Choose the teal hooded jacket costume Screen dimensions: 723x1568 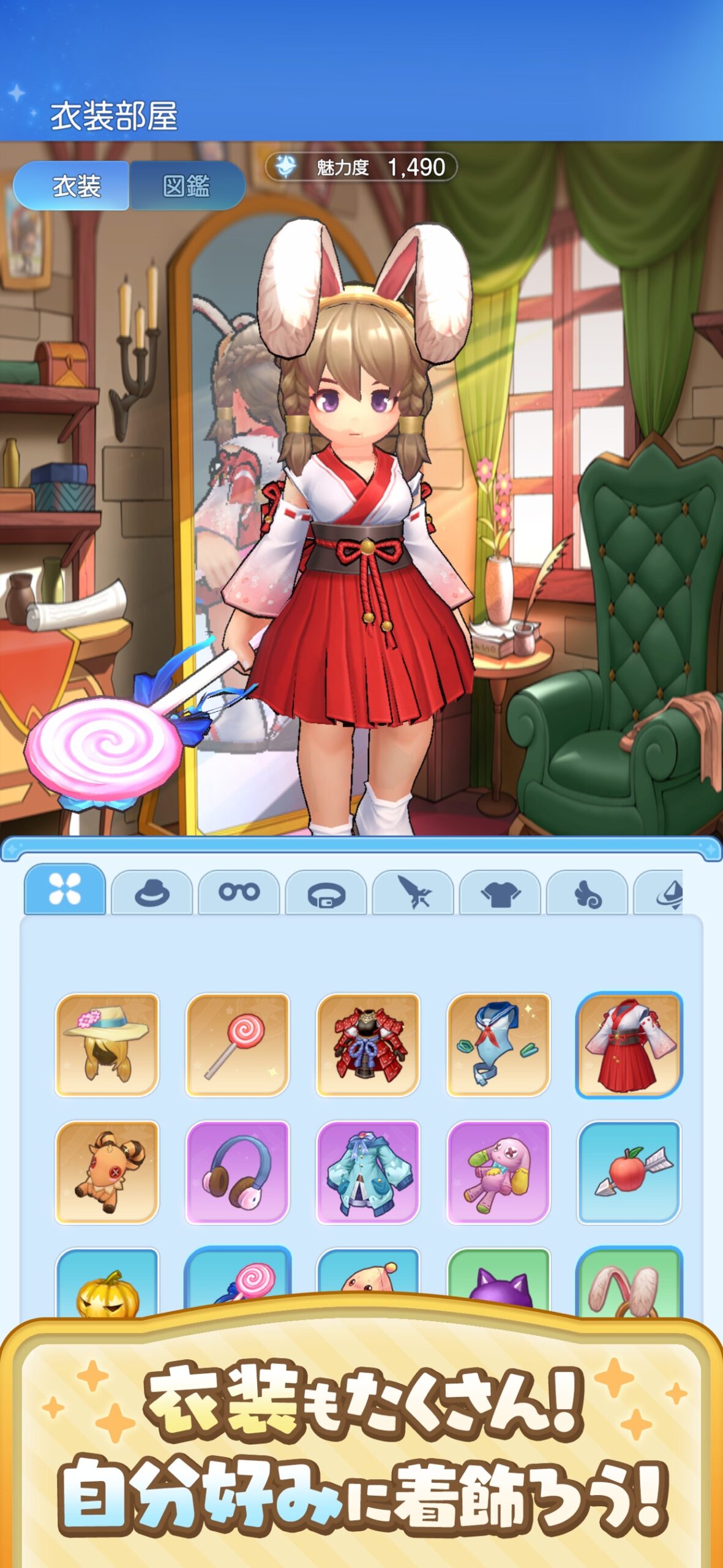368,1172
